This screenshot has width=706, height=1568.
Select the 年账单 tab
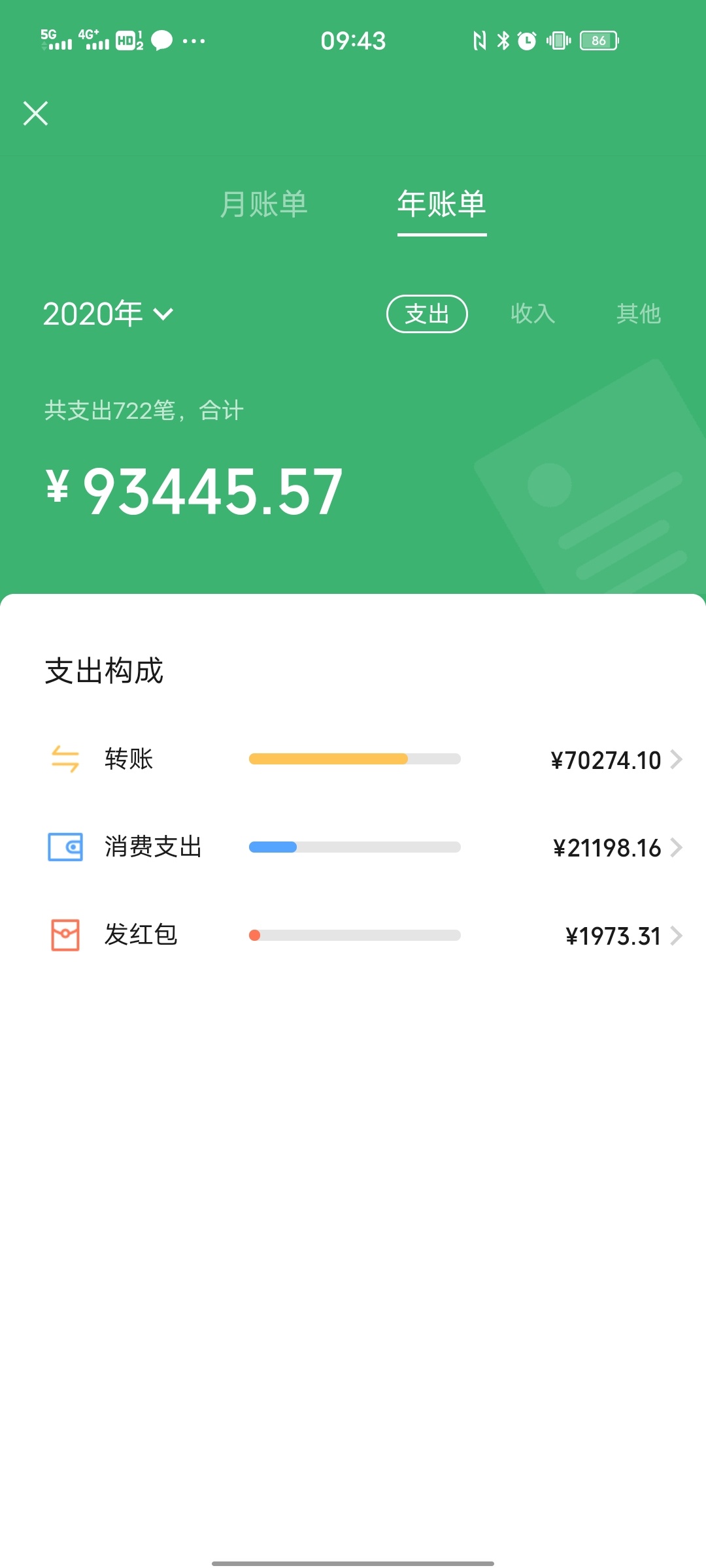coord(441,204)
